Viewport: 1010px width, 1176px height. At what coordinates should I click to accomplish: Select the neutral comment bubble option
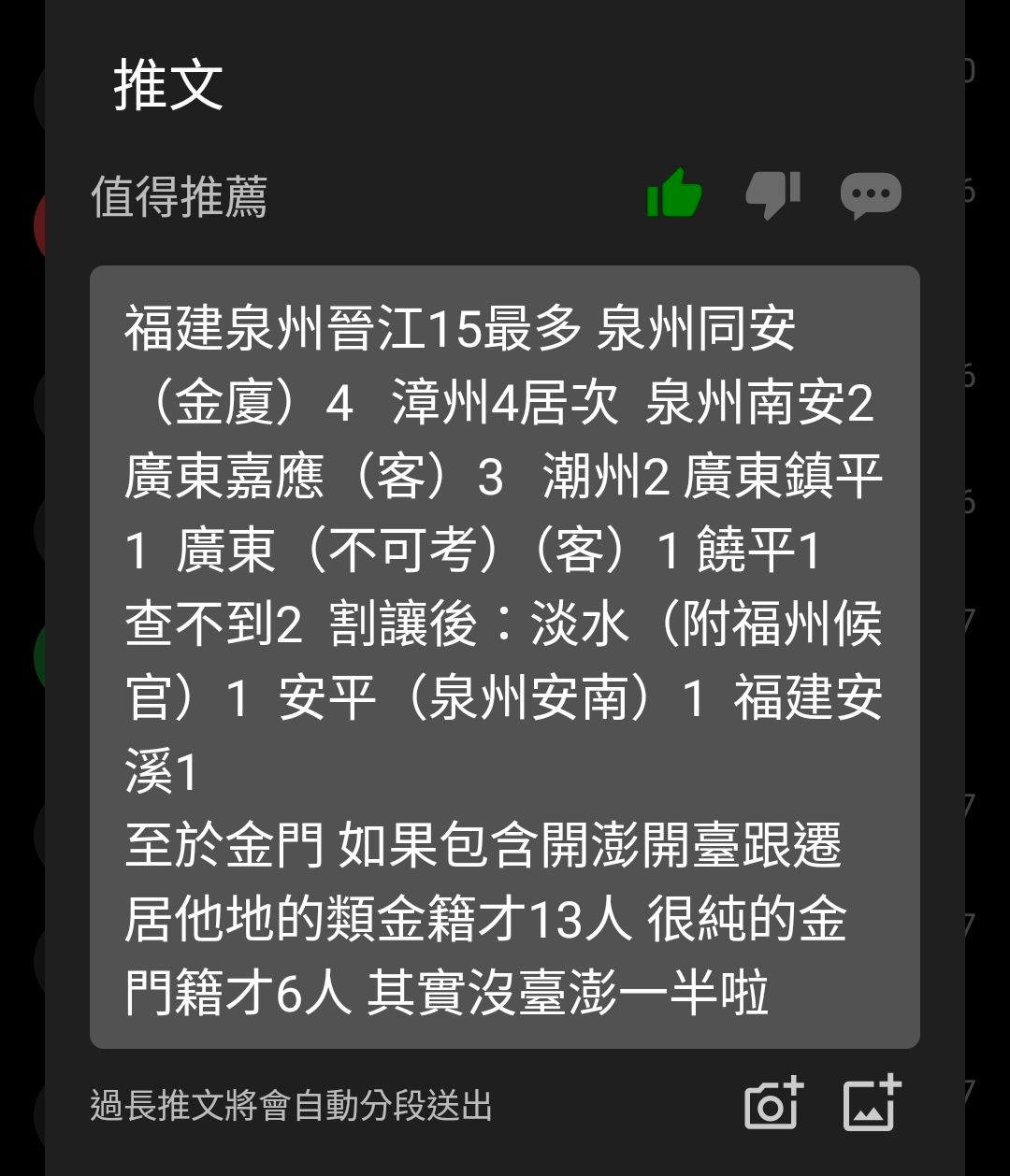871,195
